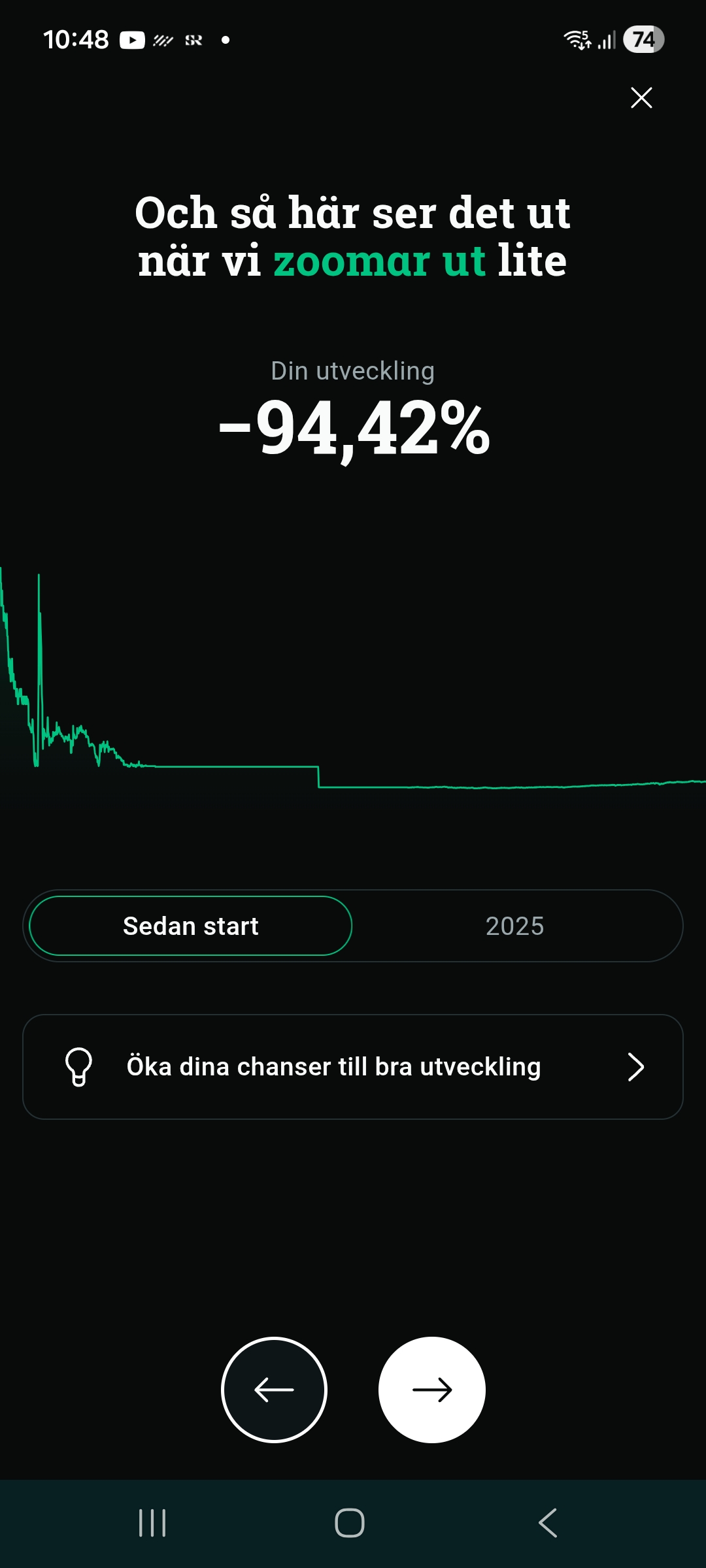This screenshot has width=706, height=1568.
Task: Open Öka dina chanser till bra utveckling
Action: coord(353,1067)
